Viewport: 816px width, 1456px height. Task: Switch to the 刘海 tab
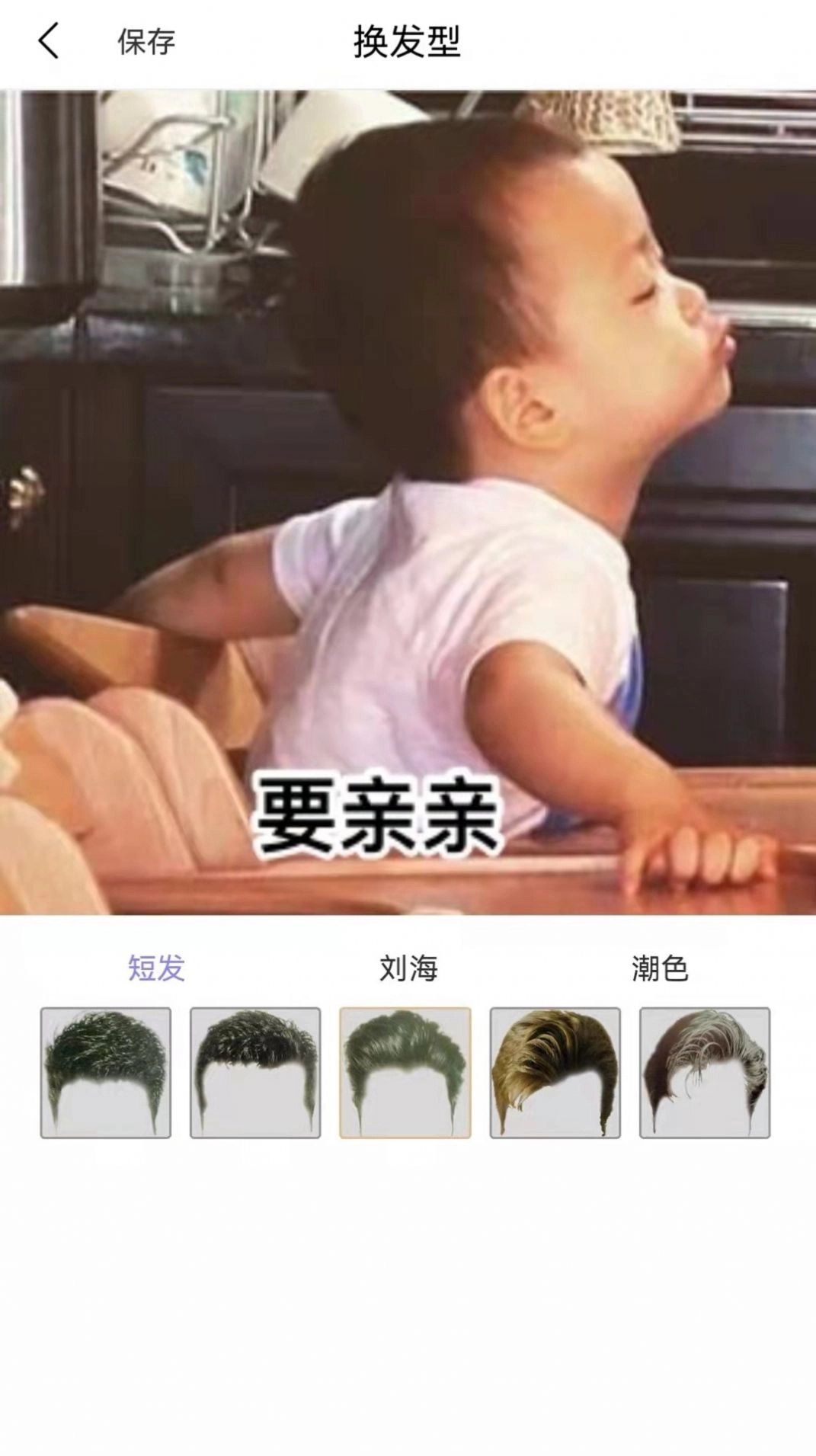(408, 968)
